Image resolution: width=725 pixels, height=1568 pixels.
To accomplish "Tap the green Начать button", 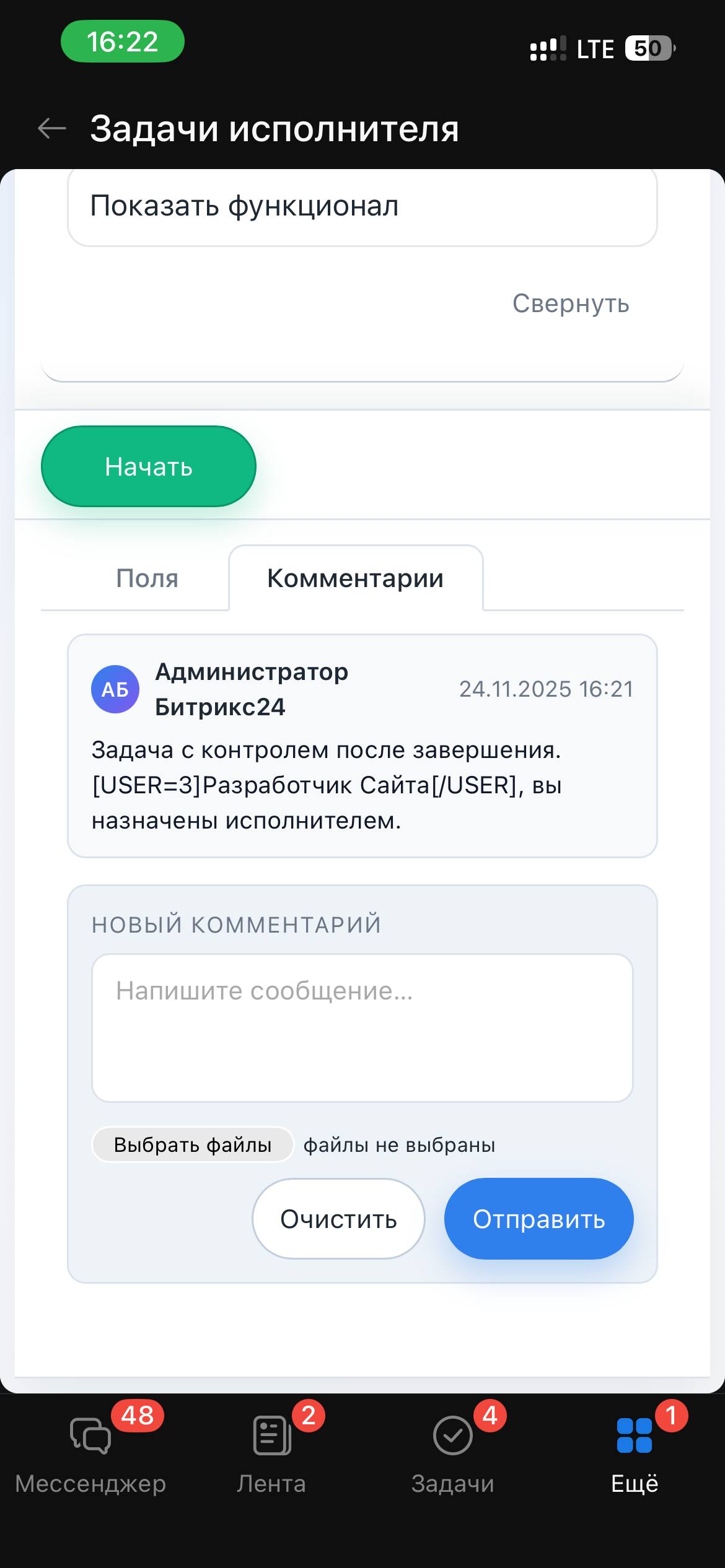I will (149, 466).
